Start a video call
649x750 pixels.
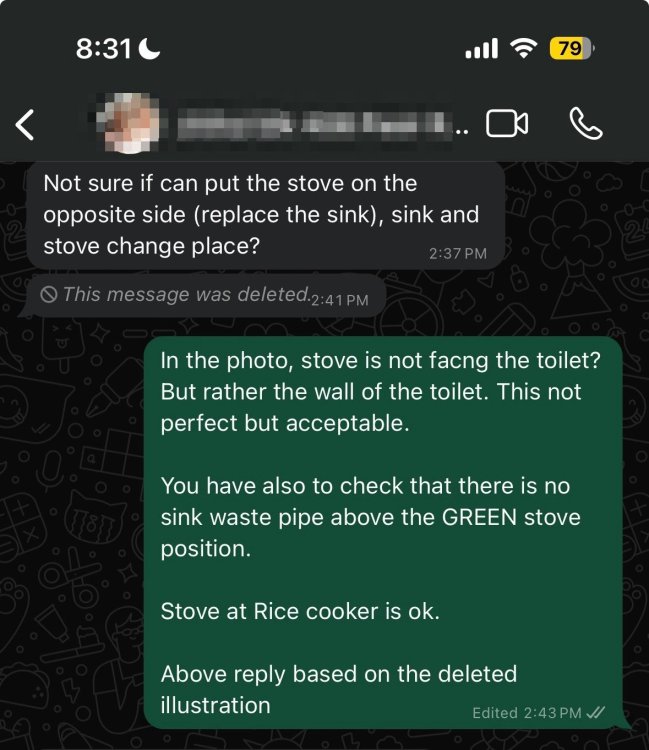506,123
